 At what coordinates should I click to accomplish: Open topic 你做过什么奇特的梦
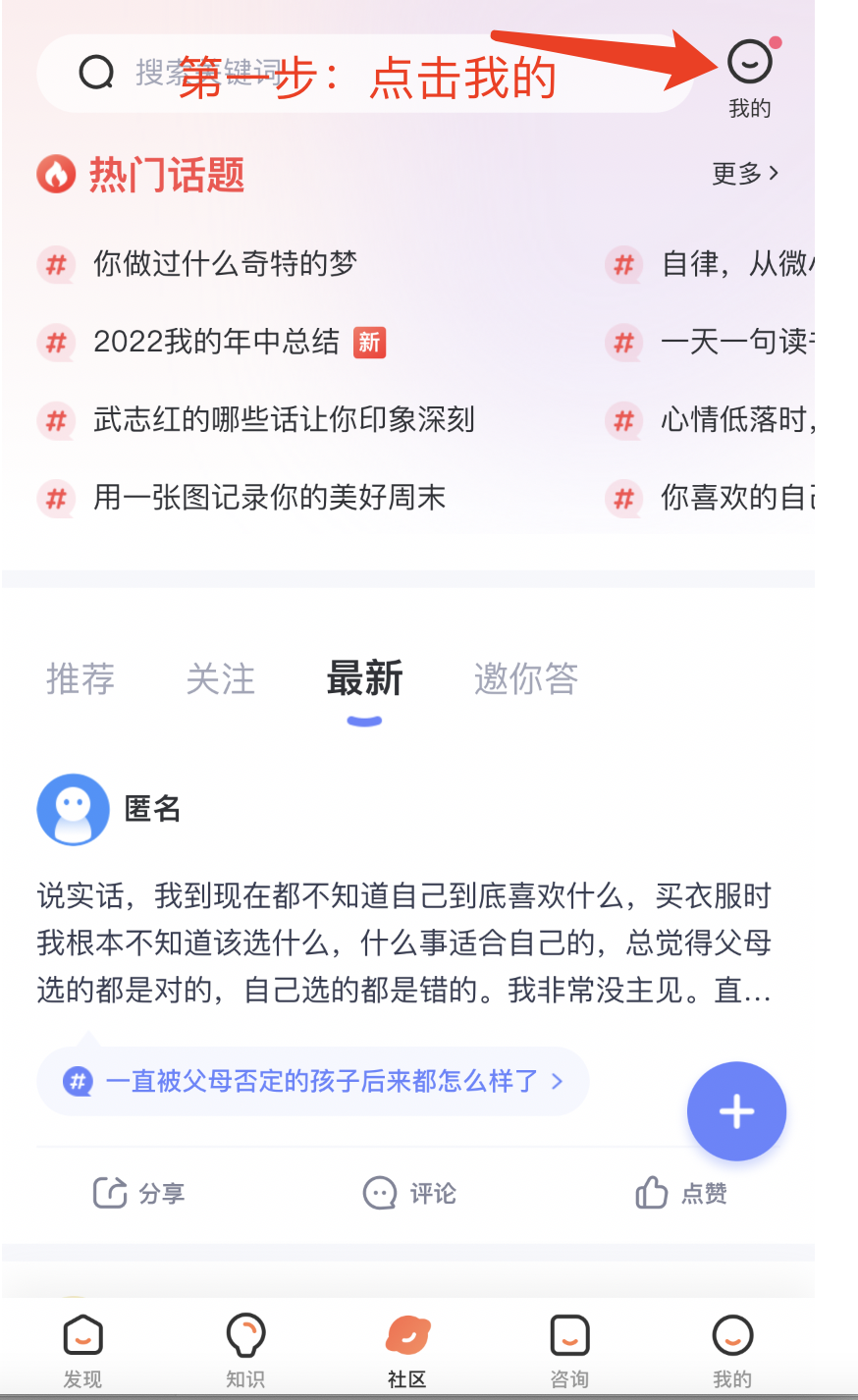[x=225, y=263]
